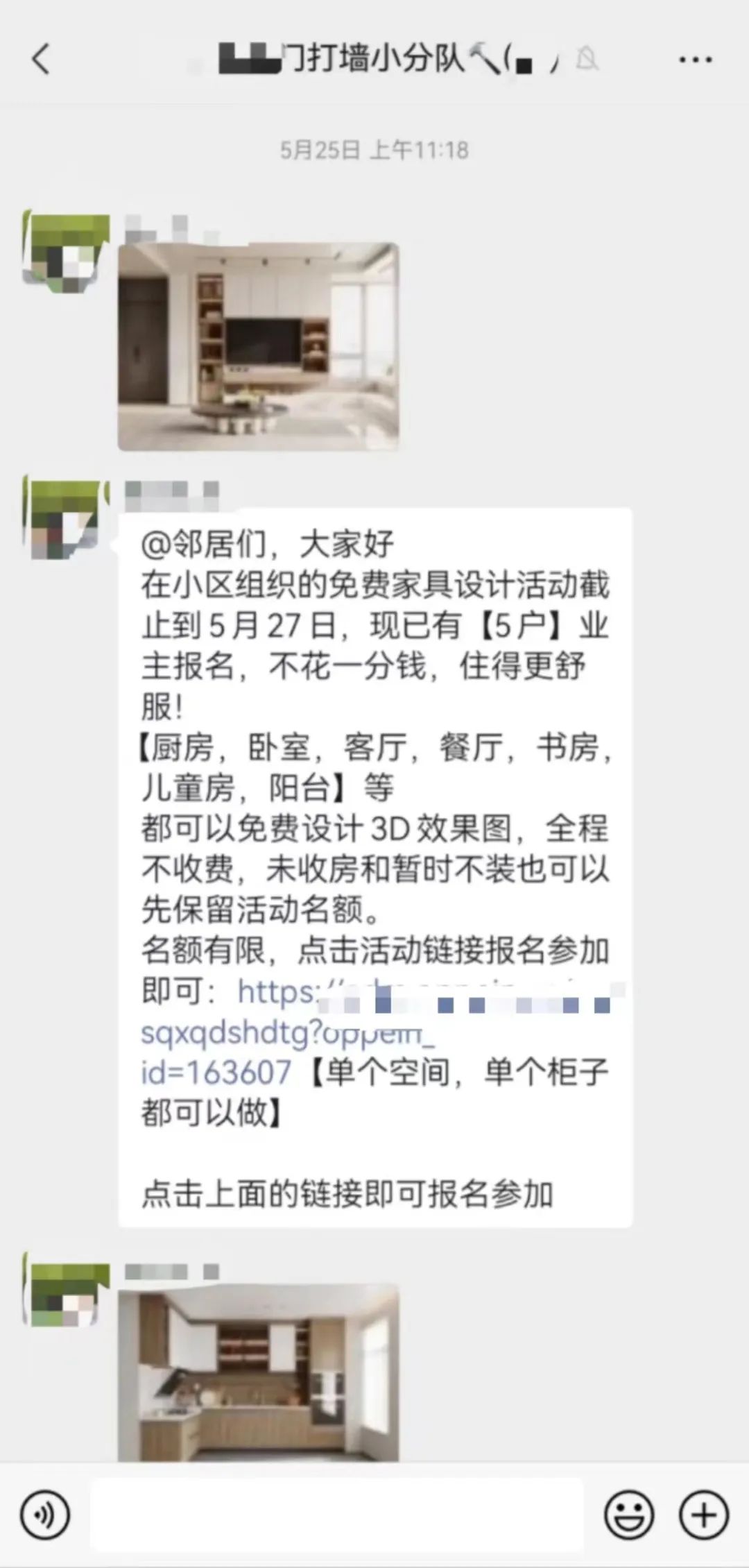Open the group chat overflow menu
The width and height of the screenshot is (749, 1568).
coord(695,60)
